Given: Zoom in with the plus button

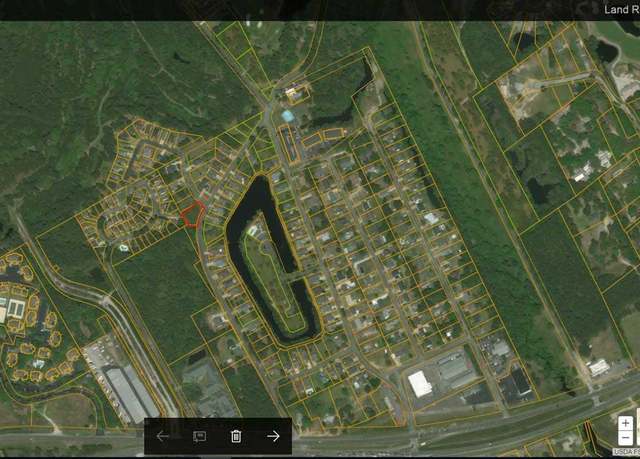Looking at the screenshot, I should [x=625, y=423].
